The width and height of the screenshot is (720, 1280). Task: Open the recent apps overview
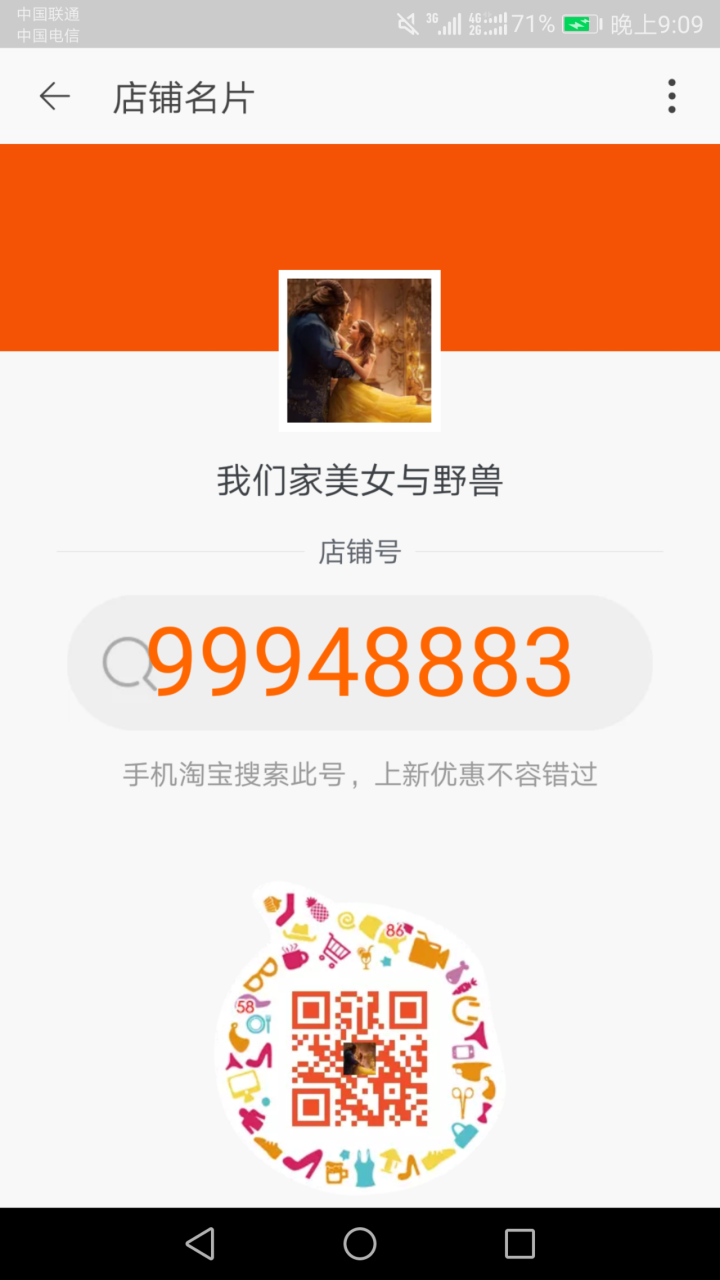pyautogui.click(x=519, y=1244)
